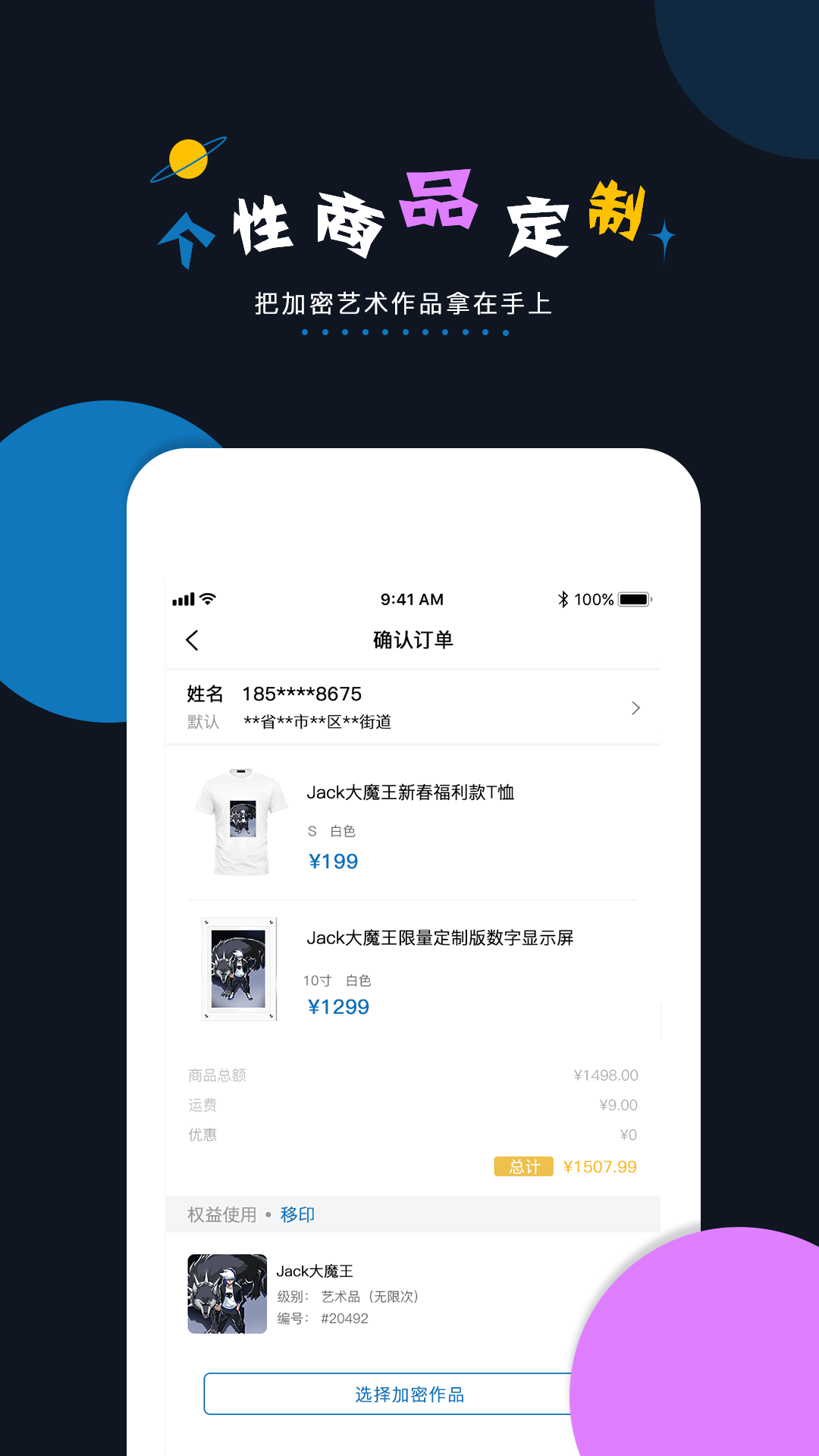Screen dimensions: 819x1456
Task: Tap the Jack大魔王 artwork thumbnail
Action: 227,1291
